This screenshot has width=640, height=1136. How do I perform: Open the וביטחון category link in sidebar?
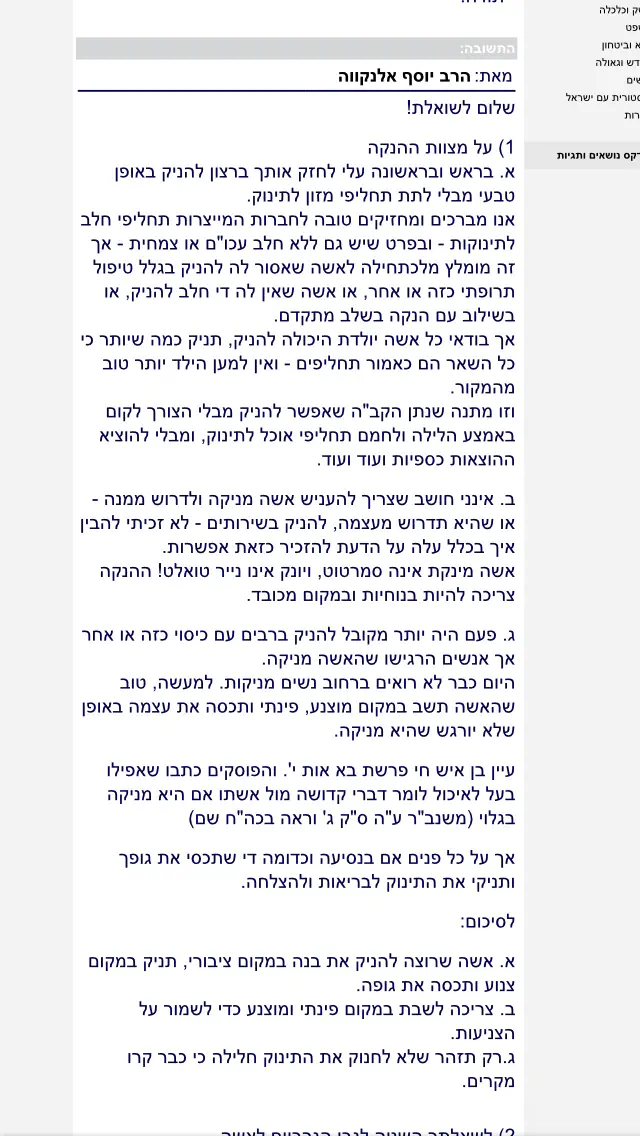(619, 45)
